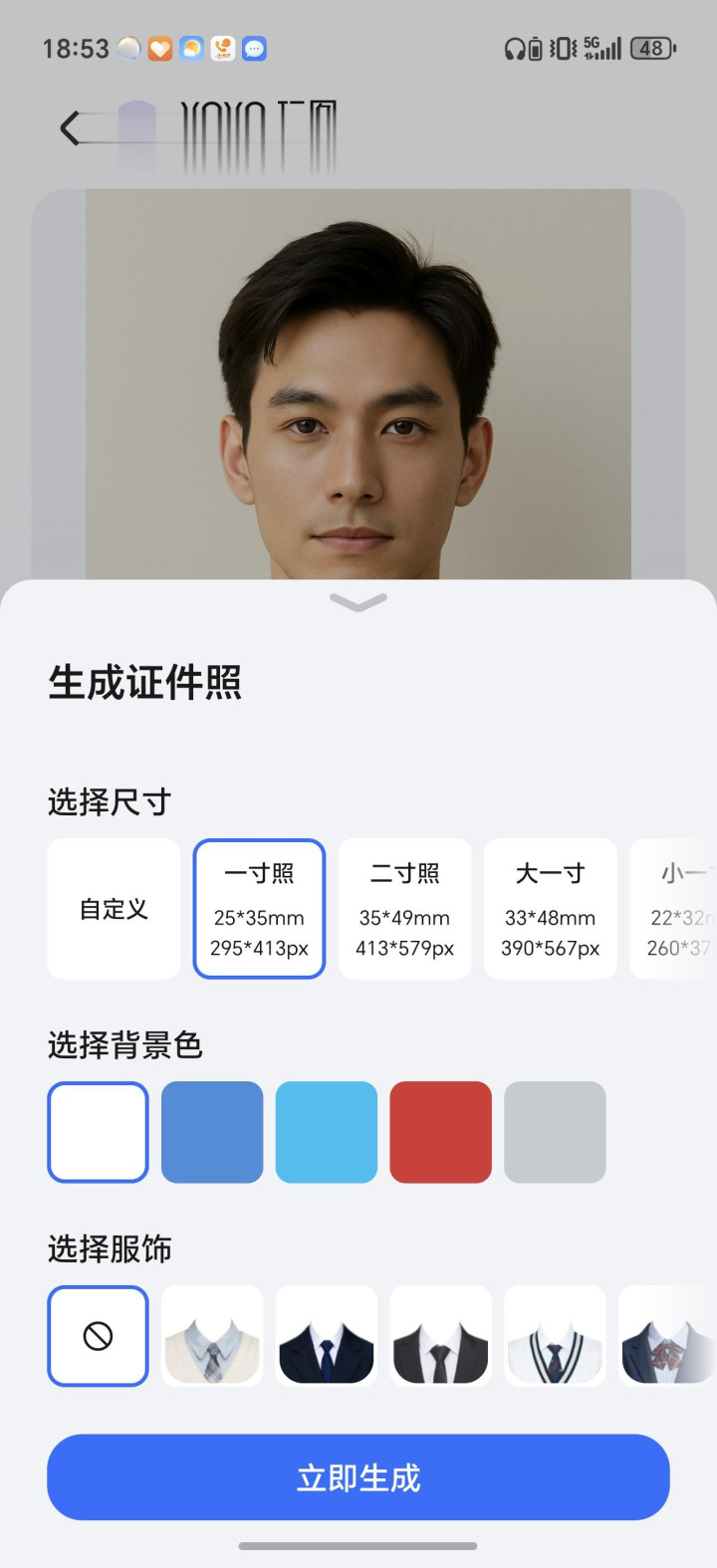Collapse the 生成证件照 panel with the chevron
The height and width of the screenshot is (1568, 717).
[358, 602]
